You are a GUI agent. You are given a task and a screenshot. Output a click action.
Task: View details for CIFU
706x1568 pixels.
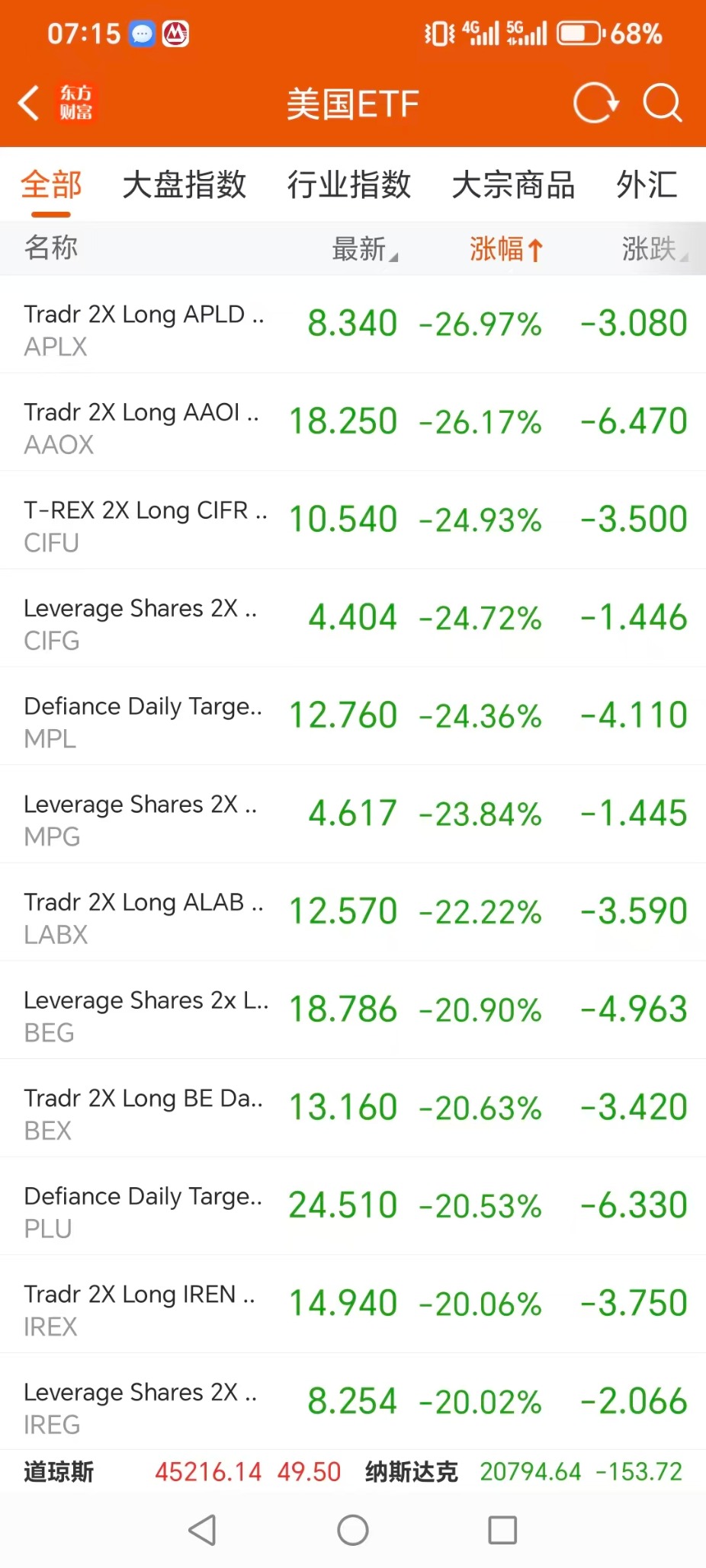[x=352, y=520]
